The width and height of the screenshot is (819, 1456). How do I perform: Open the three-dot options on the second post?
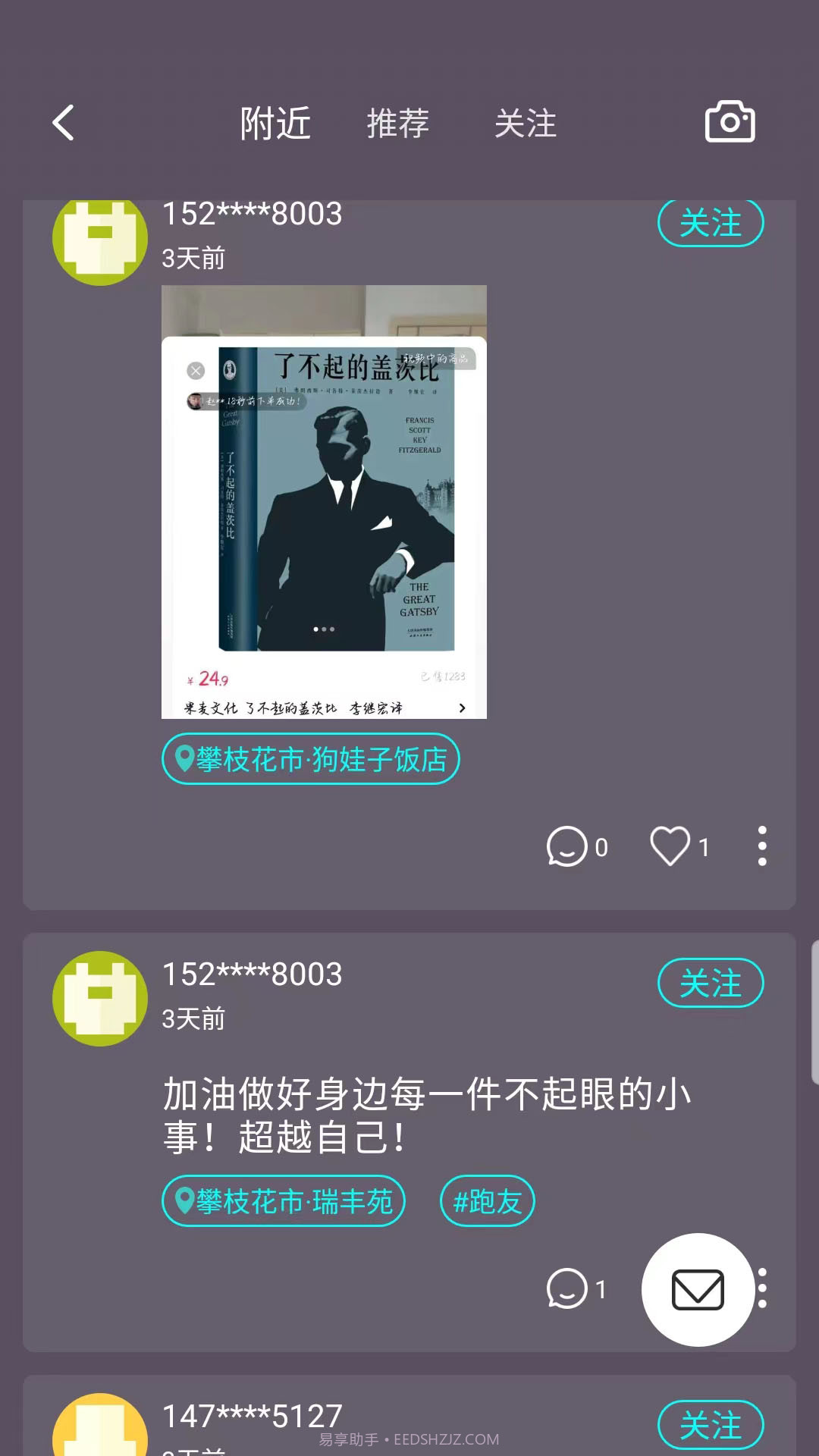(763, 1289)
